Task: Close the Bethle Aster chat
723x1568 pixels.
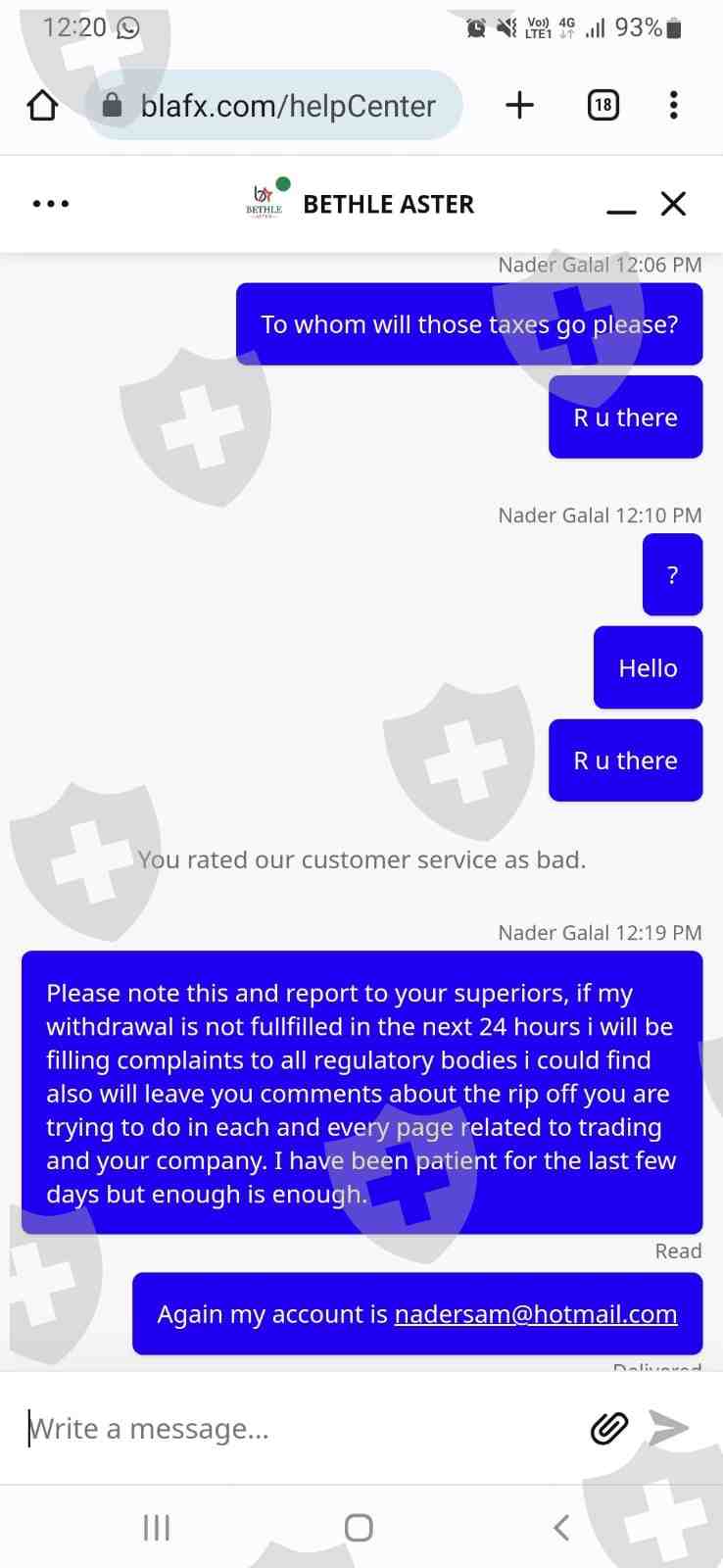Action: (x=673, y=204)
